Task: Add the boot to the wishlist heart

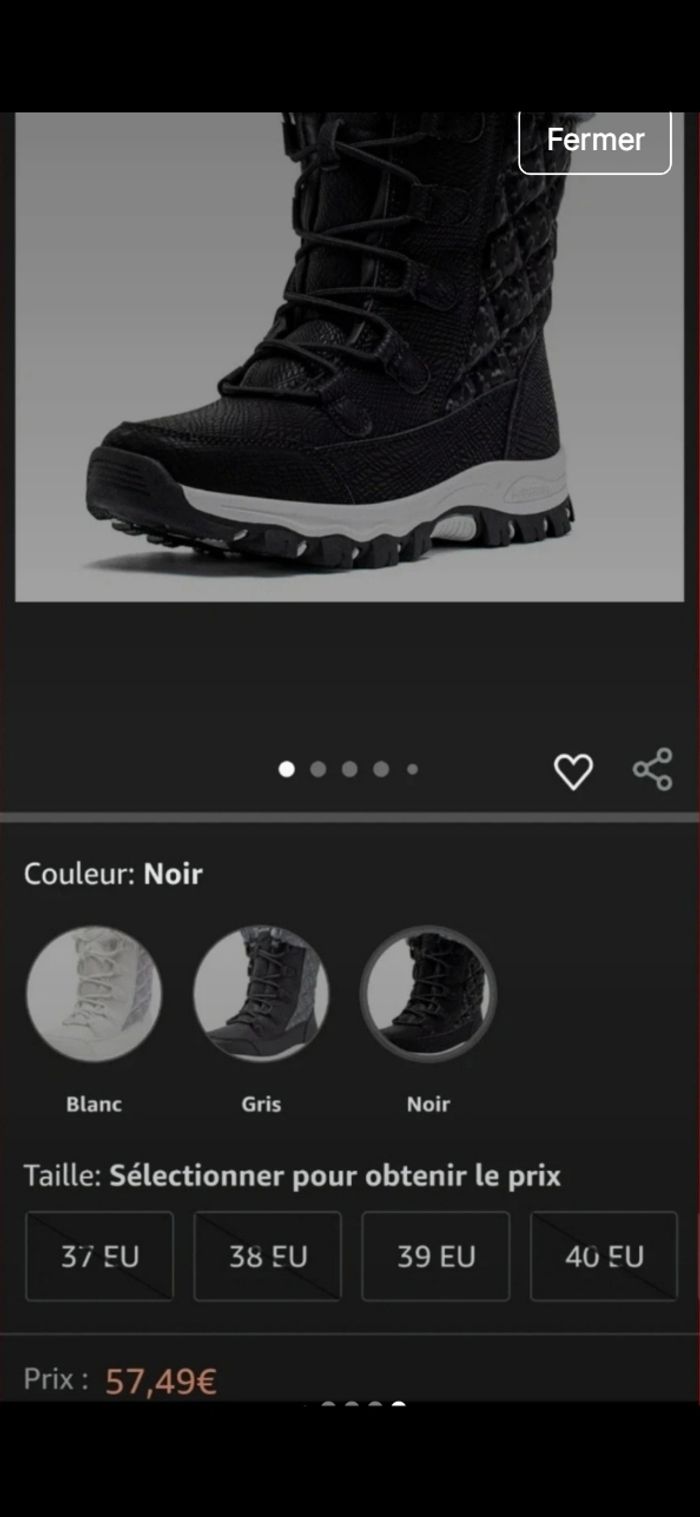Action: point(573,771)
